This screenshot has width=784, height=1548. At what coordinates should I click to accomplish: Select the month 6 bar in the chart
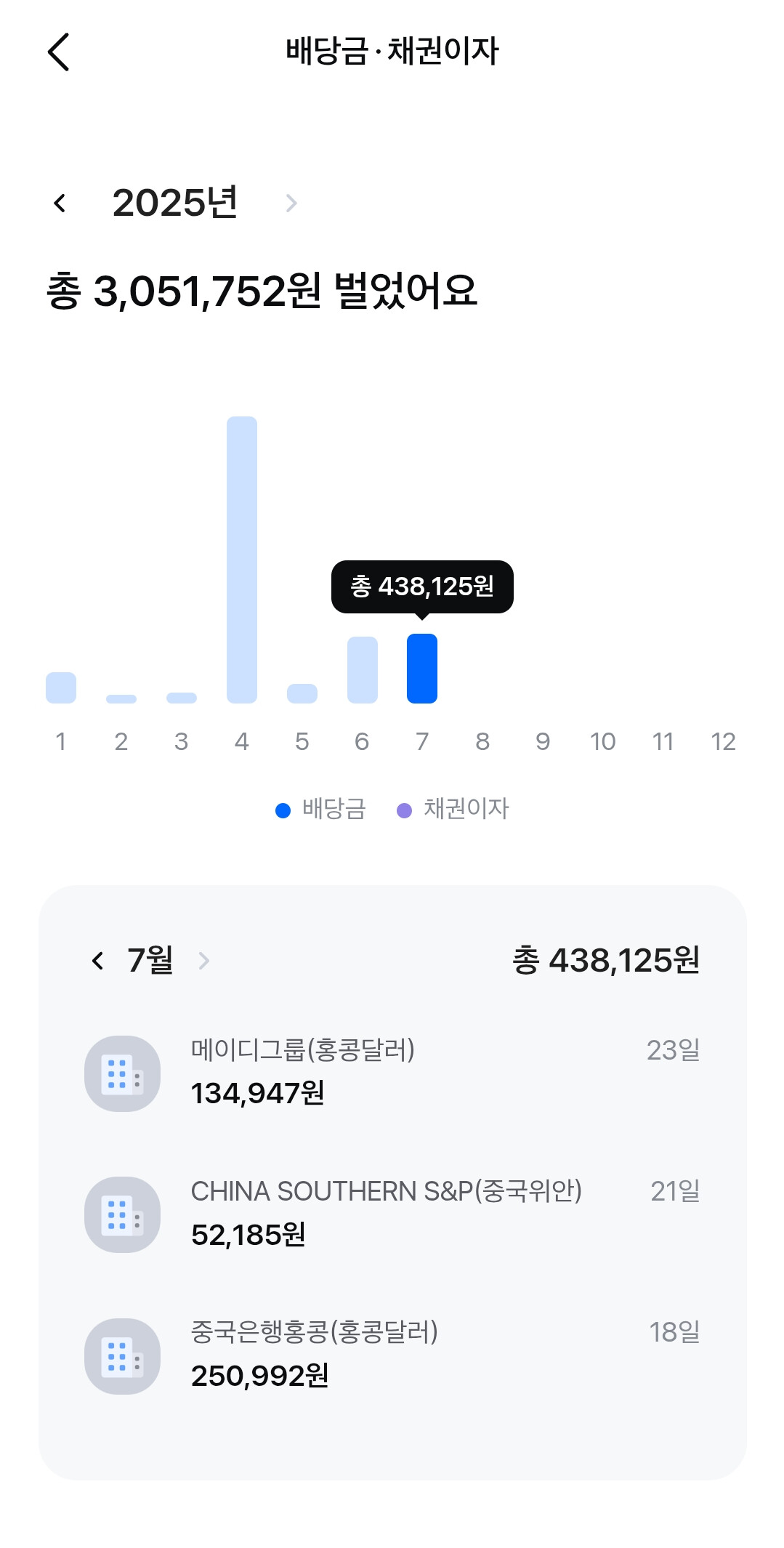point(362,669)
